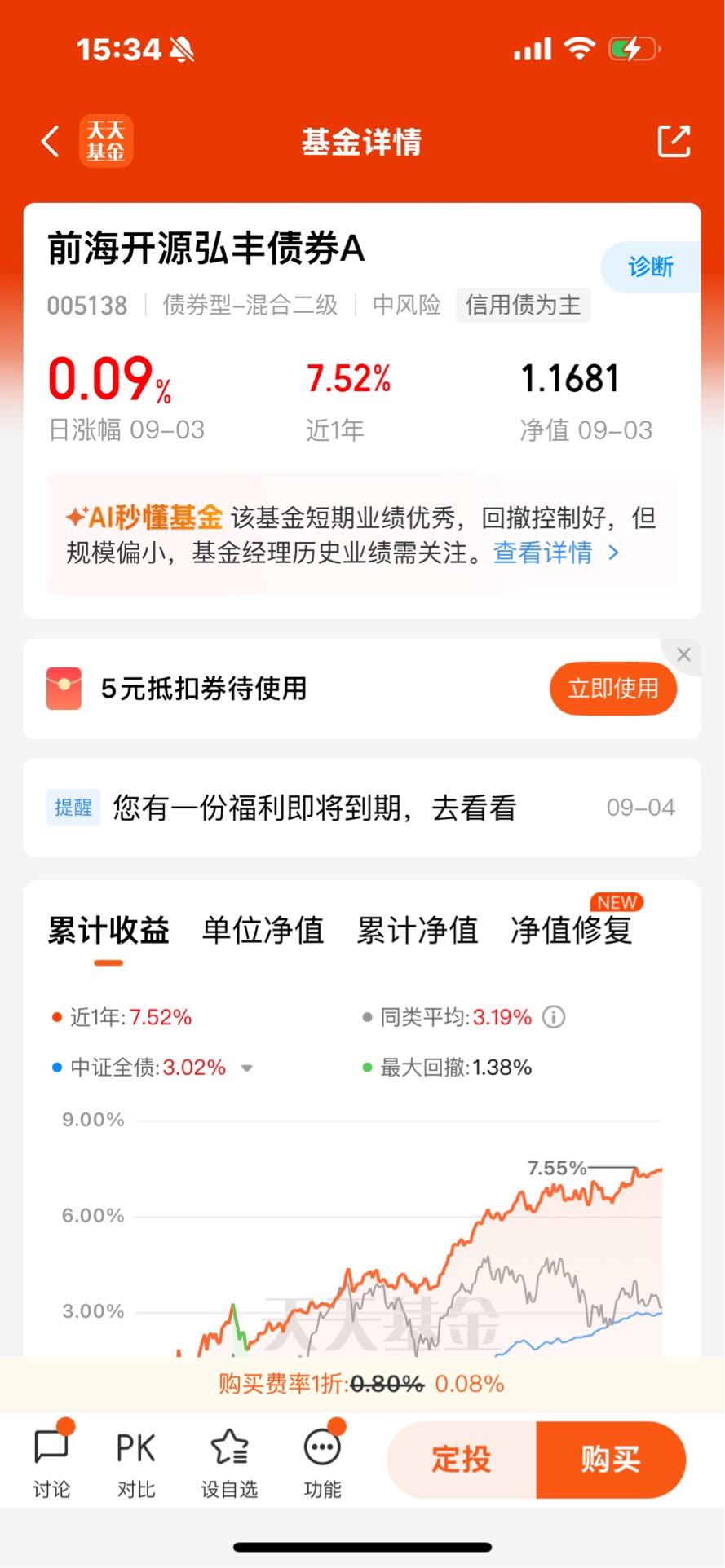Open the info icon beside 同类平均

pyautogui.click(x=554, y=1017)
